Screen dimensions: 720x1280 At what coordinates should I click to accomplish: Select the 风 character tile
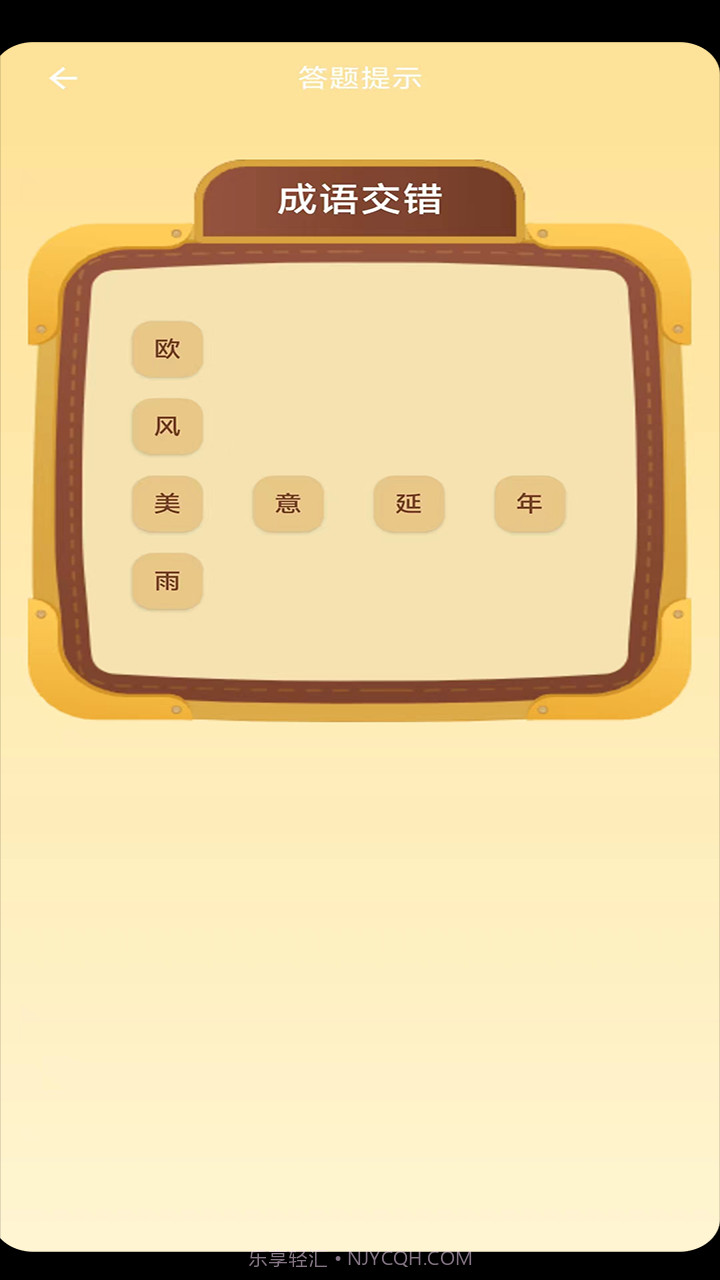167,426
